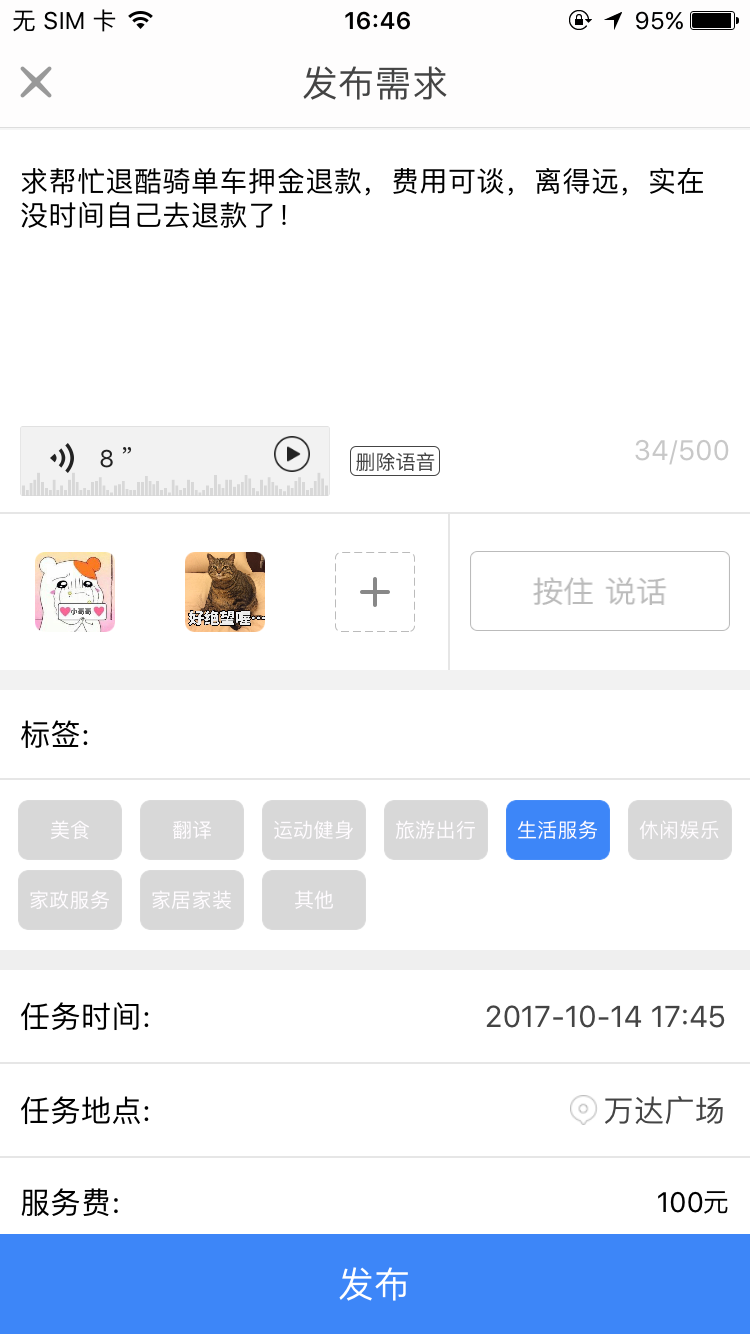Screen dimensions: 750x1334
Task: Open the cartoon bear image thumbnail
Action: (75, 592)
